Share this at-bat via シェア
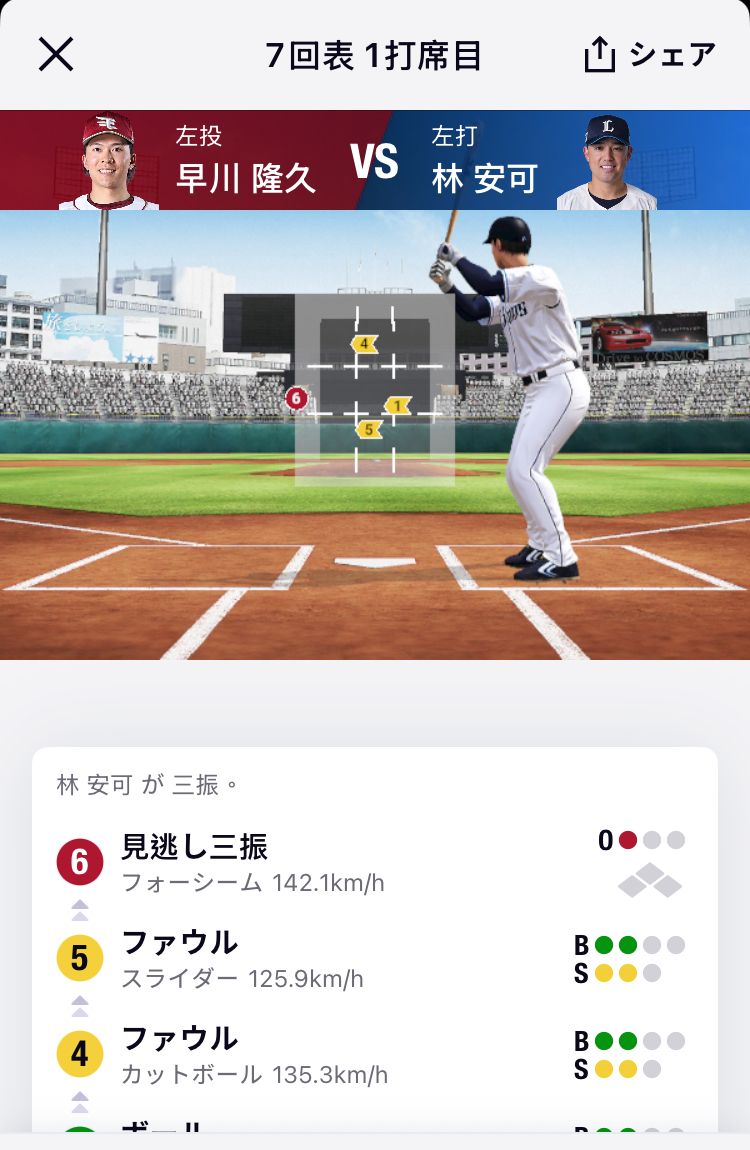The width and height of the screenshot is (750, 1150). 650,55
